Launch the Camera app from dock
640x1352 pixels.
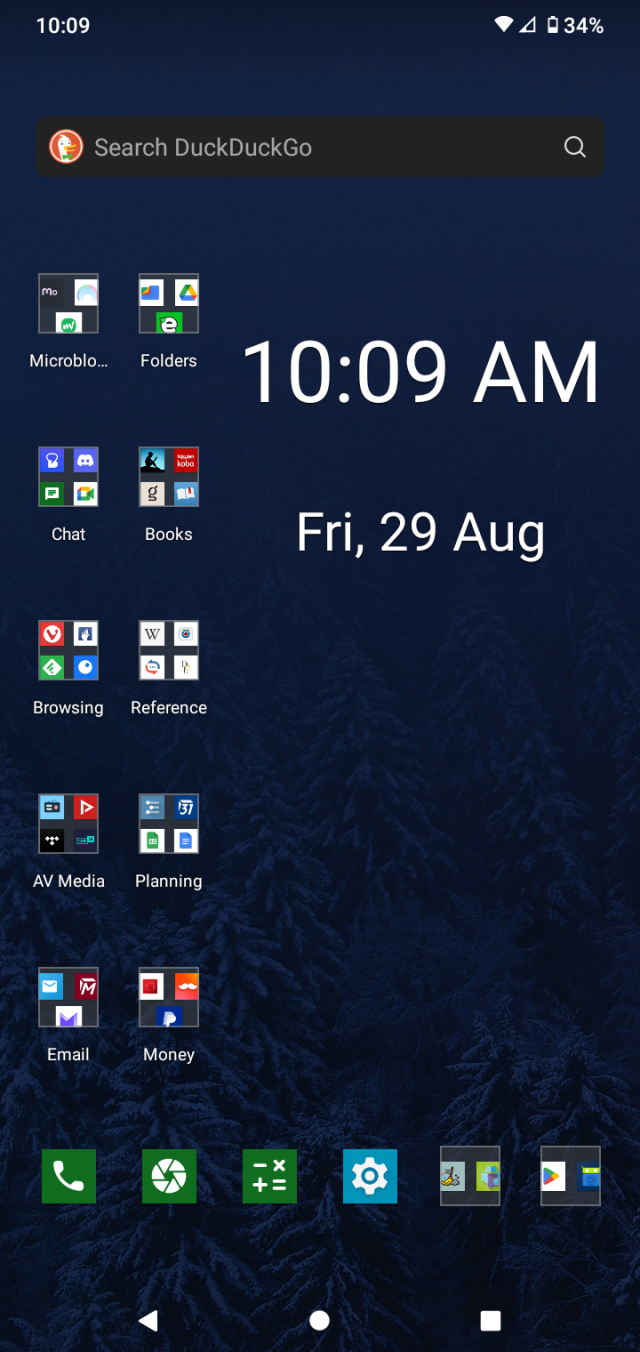coord(169,1176)
